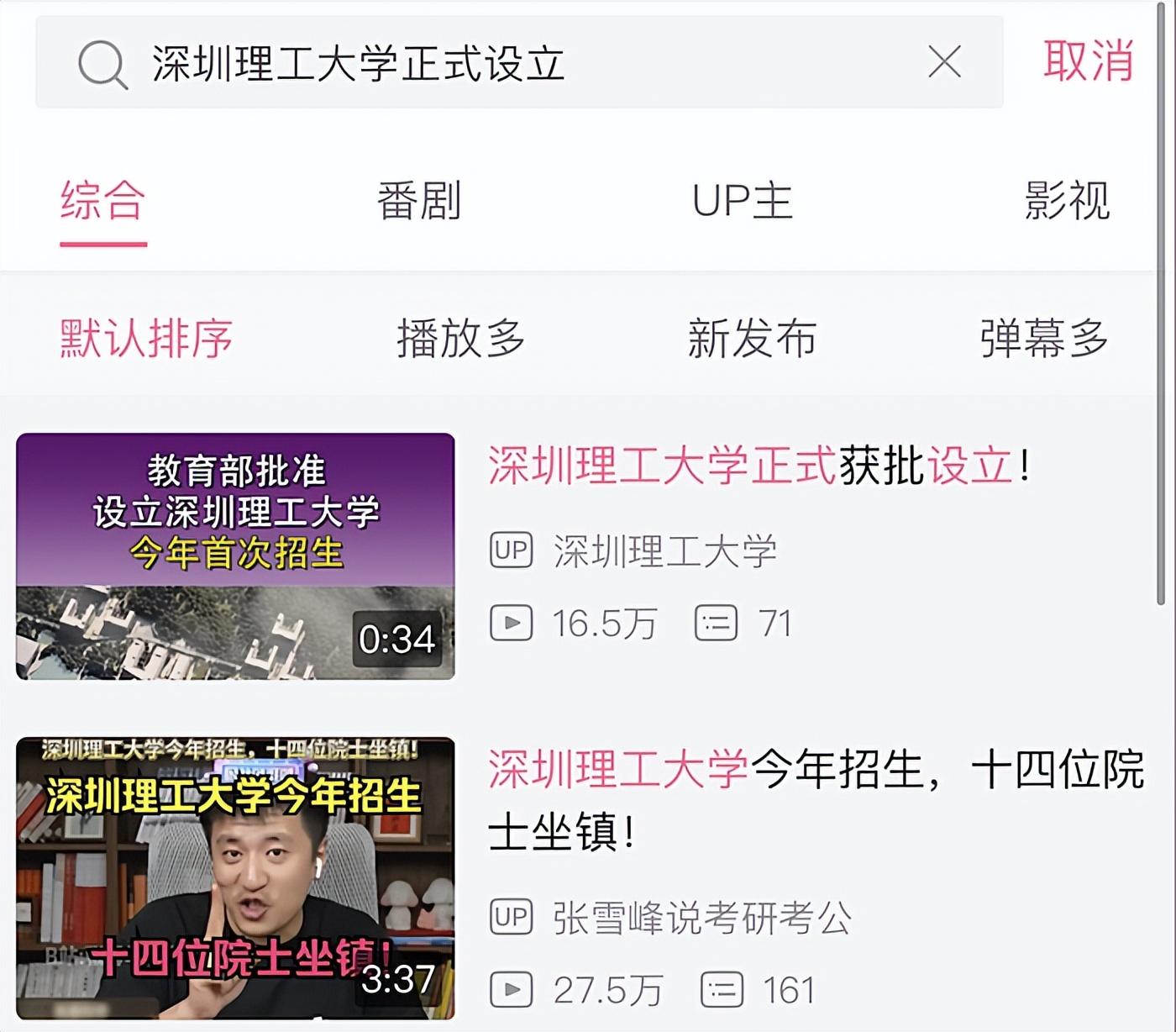
Task: Sort results by 新发布
Action: (752, 338)
